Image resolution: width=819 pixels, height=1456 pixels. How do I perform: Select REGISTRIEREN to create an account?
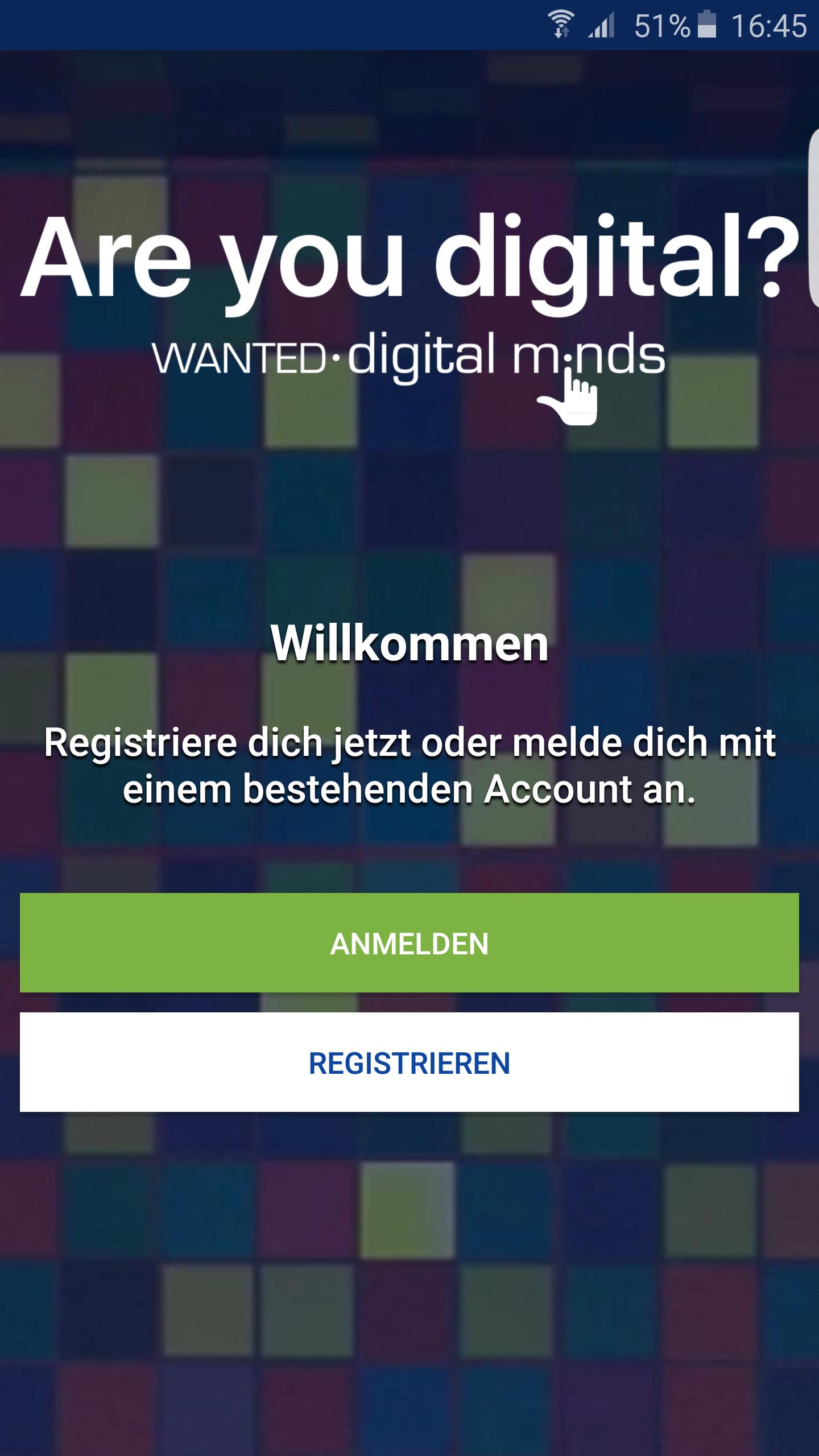(409, 1063)
